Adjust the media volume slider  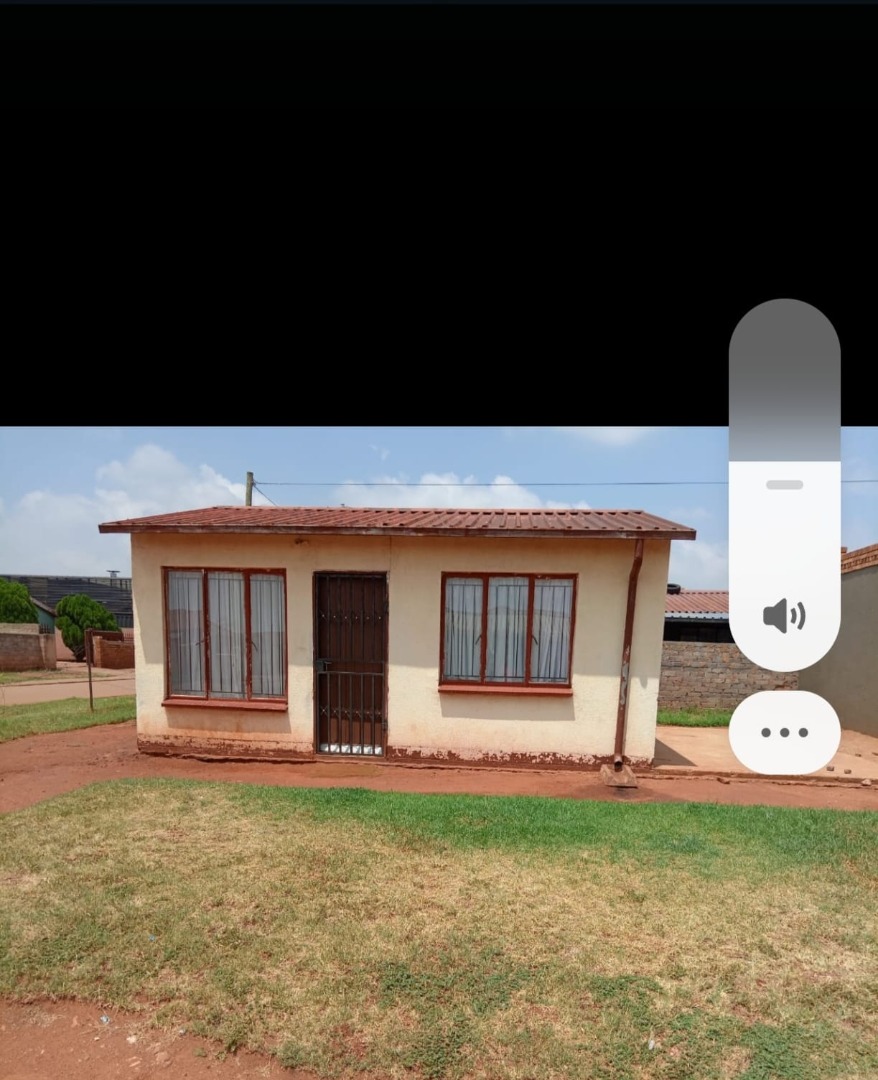pos(784,484)
